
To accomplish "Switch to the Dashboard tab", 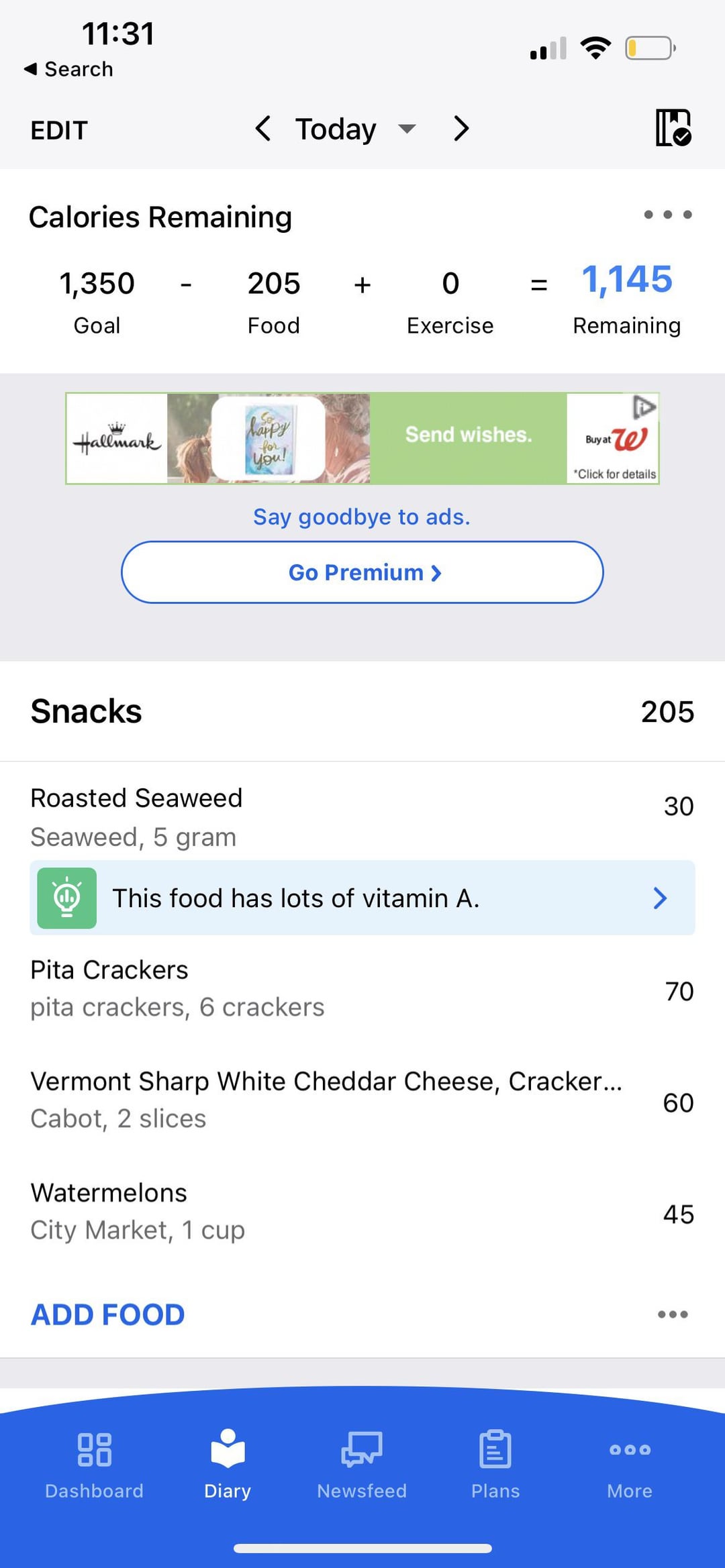I will tap(94, 1464).
